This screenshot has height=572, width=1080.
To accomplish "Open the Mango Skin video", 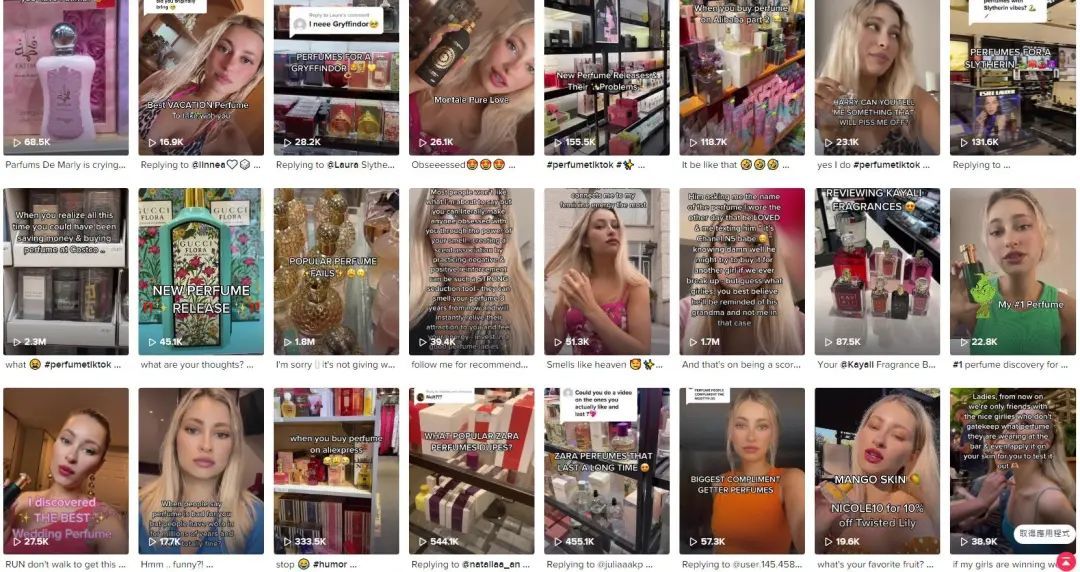I will pyautogui.click(x=877, y=470).
